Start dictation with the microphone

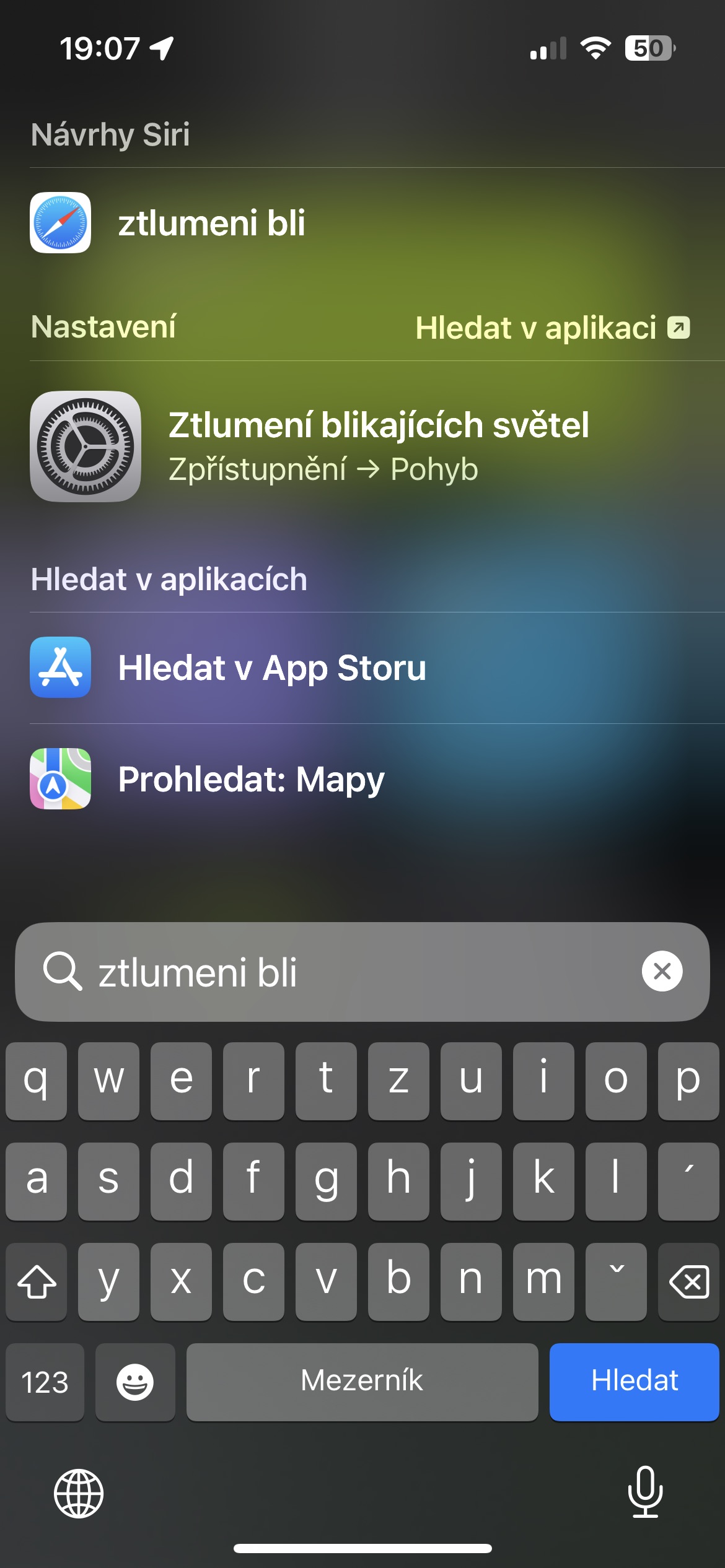coord(645,1492)
